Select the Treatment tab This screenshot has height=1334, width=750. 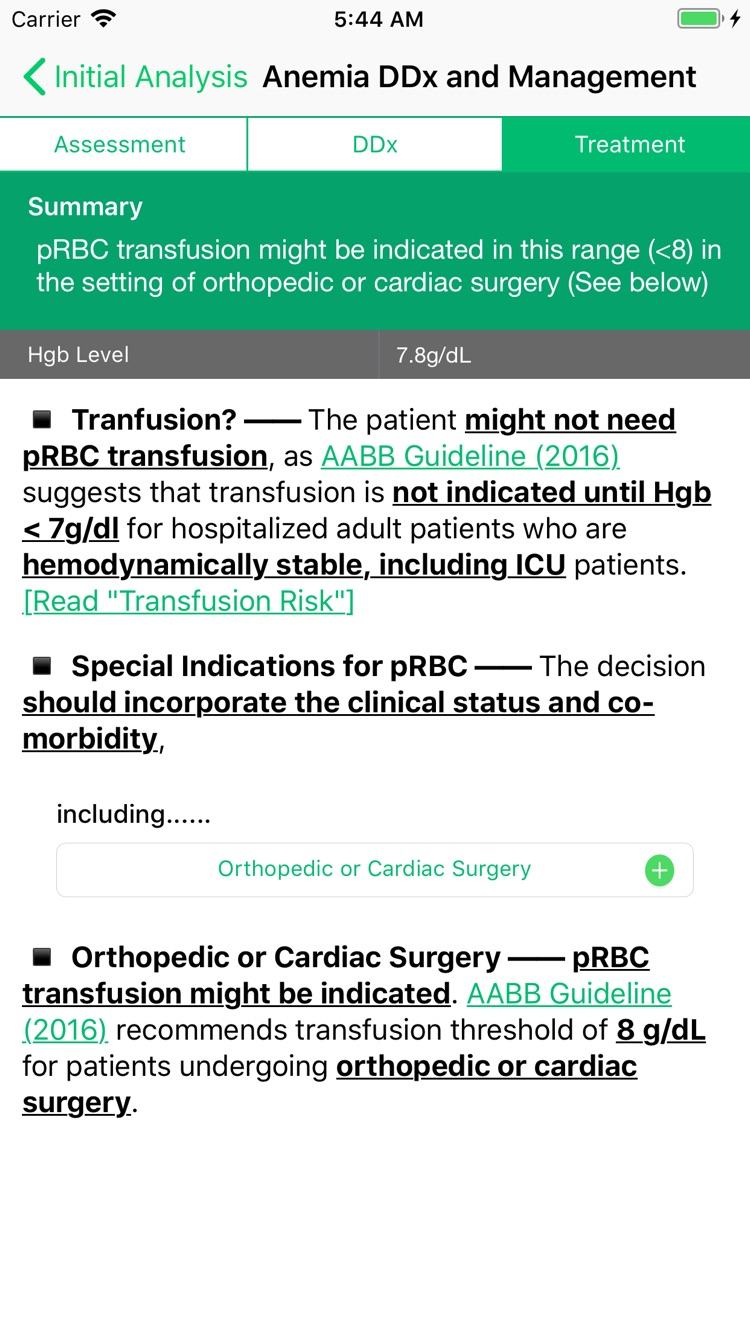pos(629,144)
